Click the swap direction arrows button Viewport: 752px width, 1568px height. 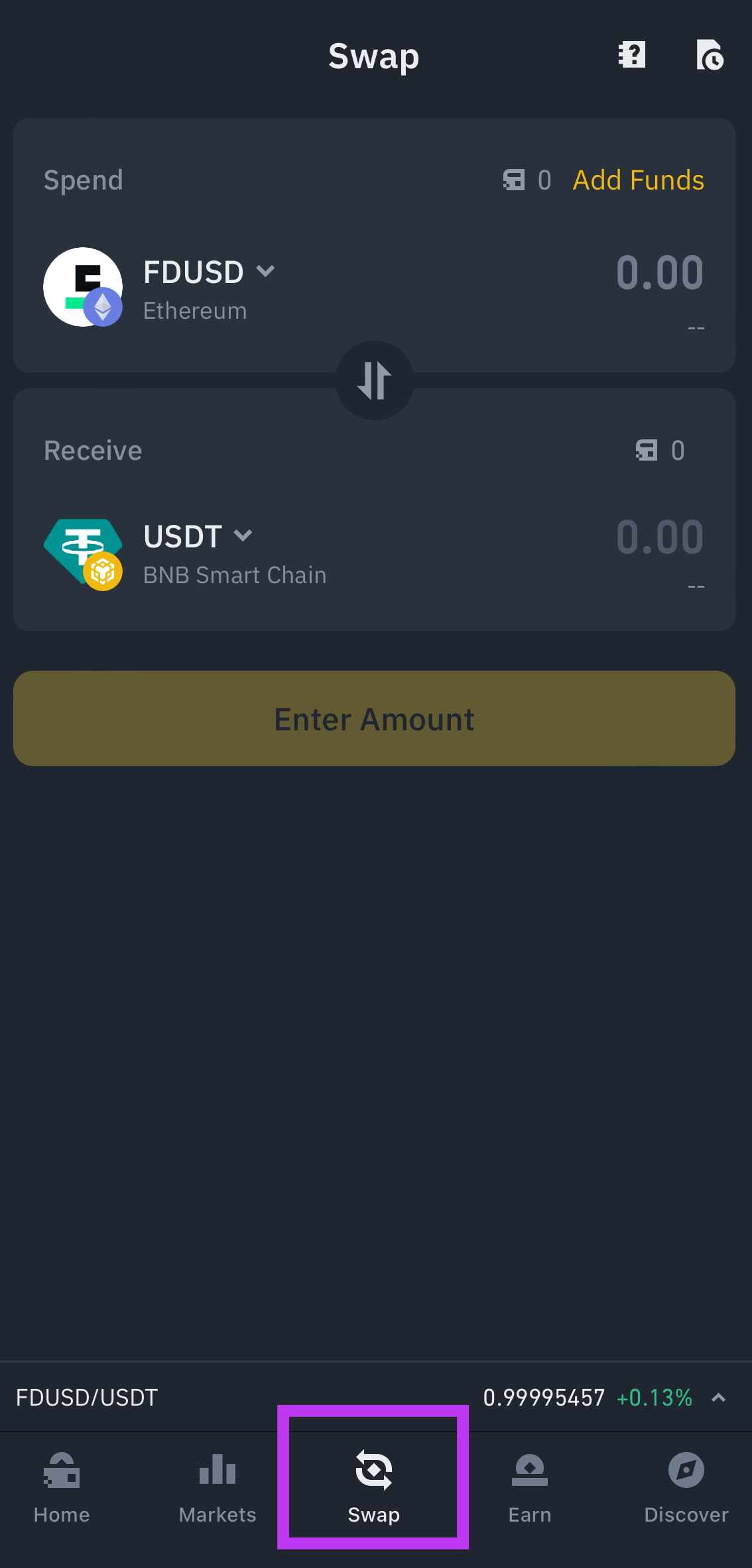(374, 380)
